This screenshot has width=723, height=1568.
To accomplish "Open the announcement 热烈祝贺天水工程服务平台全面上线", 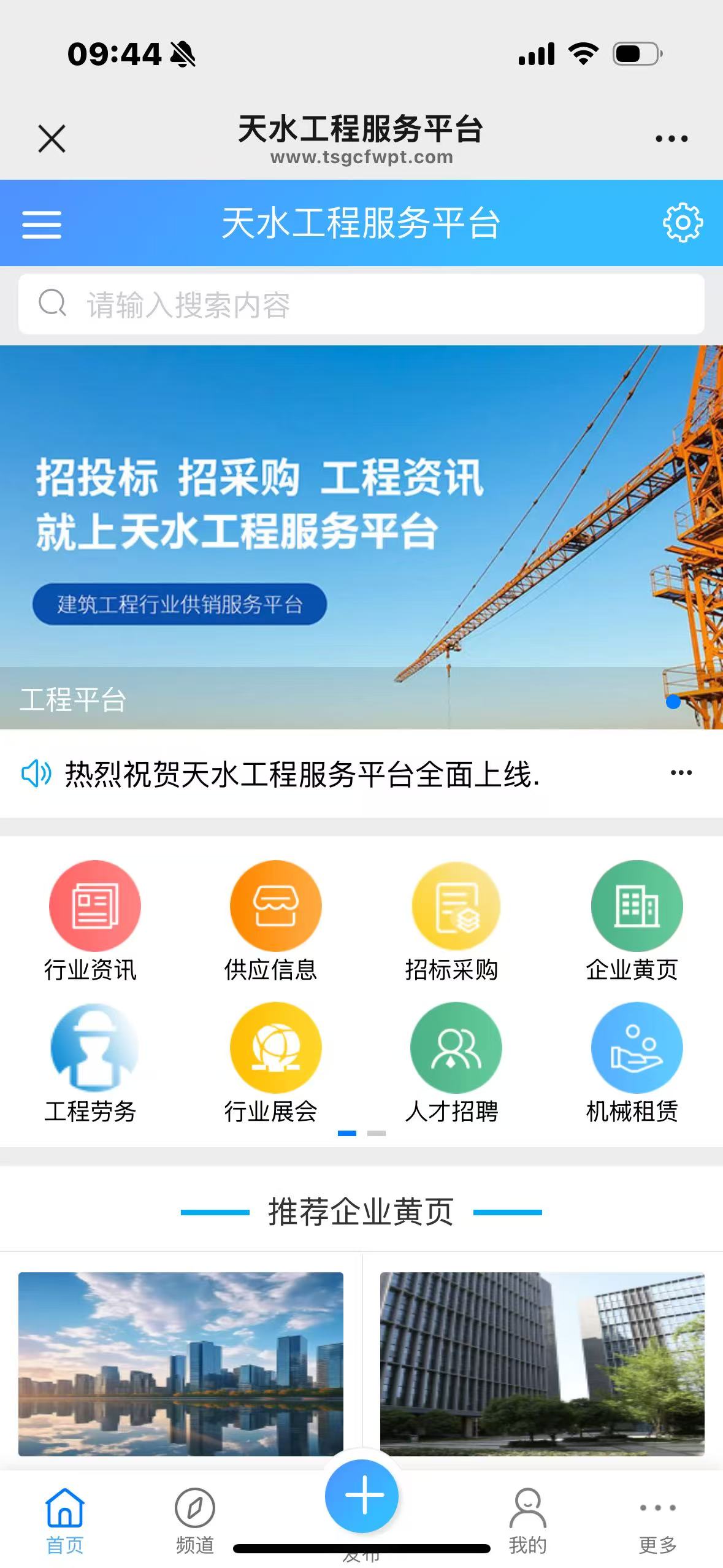I will click(302, 774).
